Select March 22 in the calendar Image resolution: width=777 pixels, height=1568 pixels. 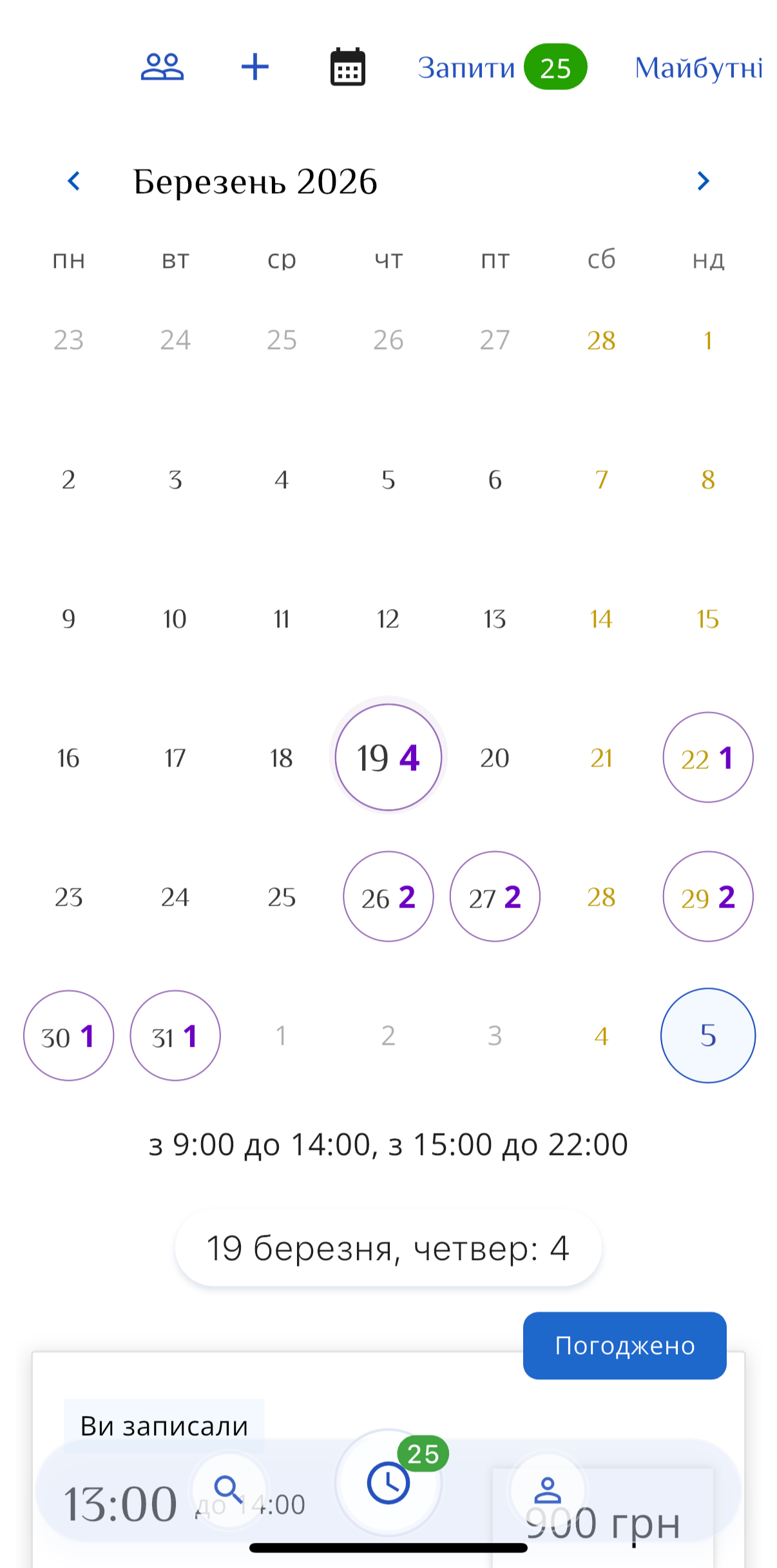click(707, 758)
